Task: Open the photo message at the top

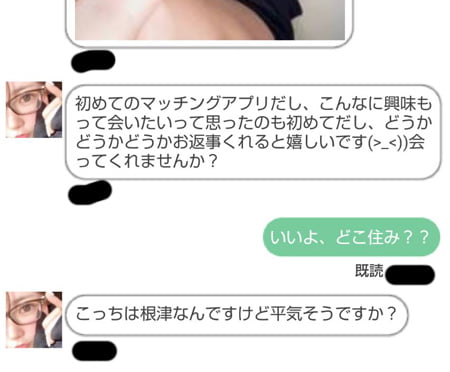Action: point(210,20)
